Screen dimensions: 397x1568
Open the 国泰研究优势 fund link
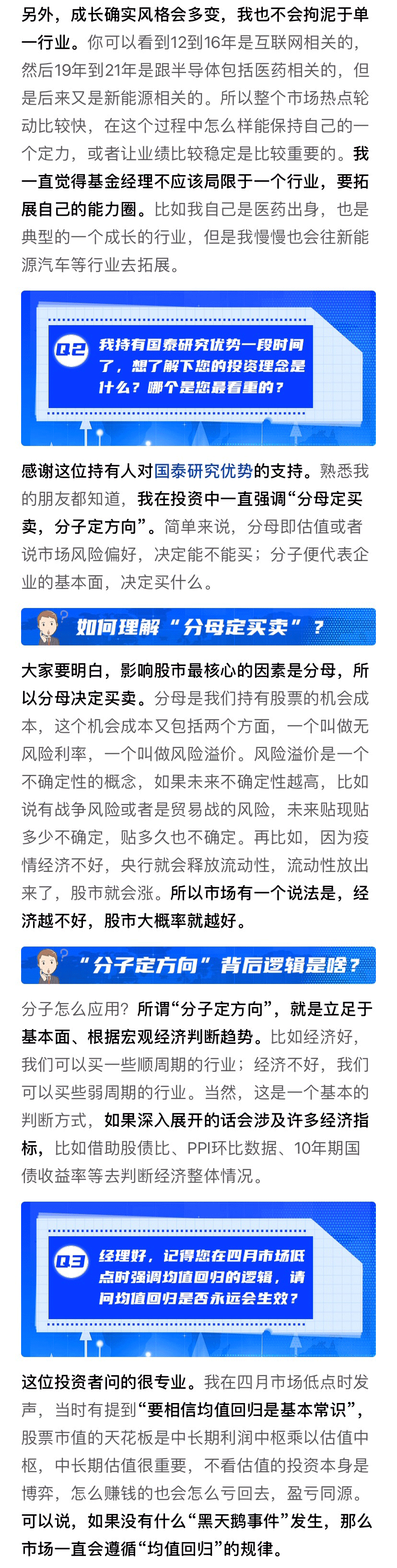tap(203, 470)
